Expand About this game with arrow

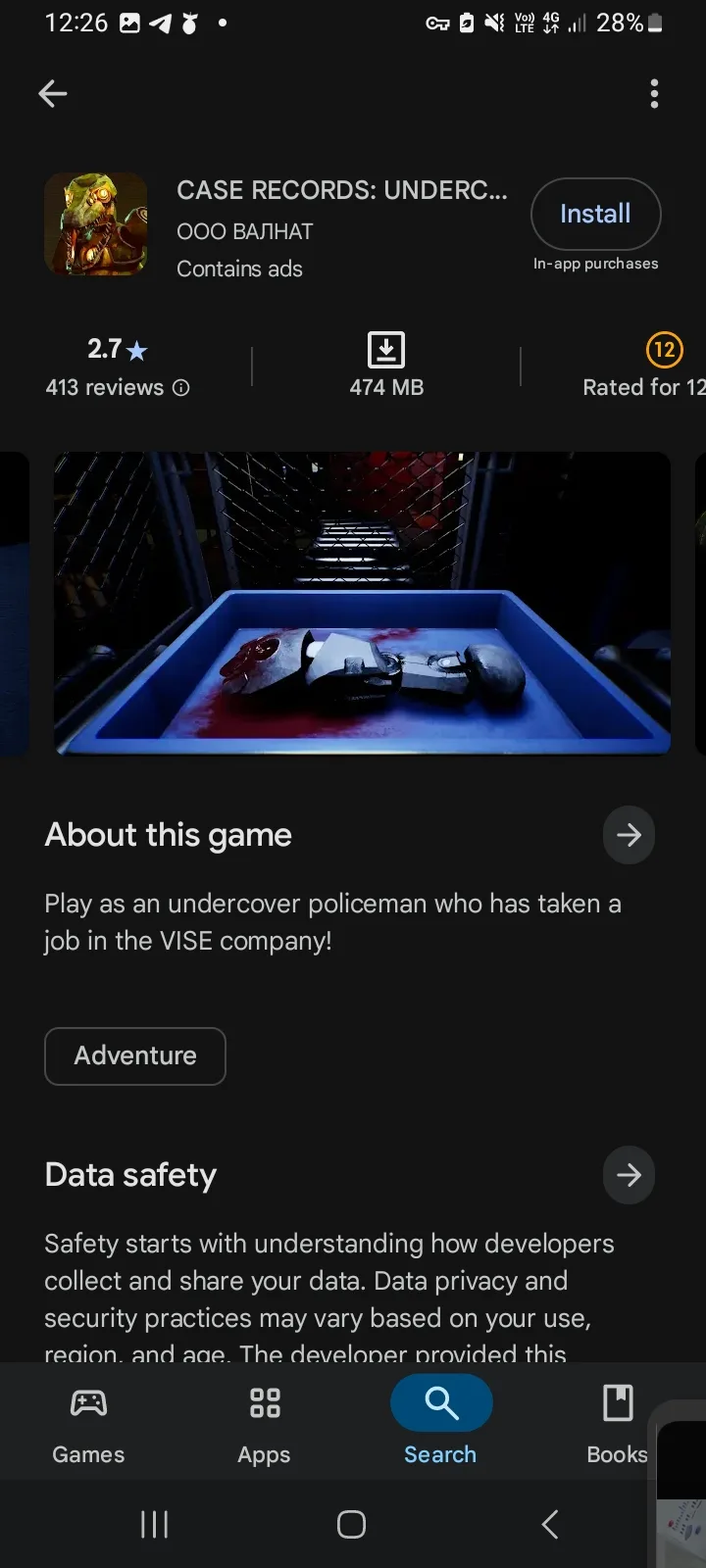(x=629, y=835)
